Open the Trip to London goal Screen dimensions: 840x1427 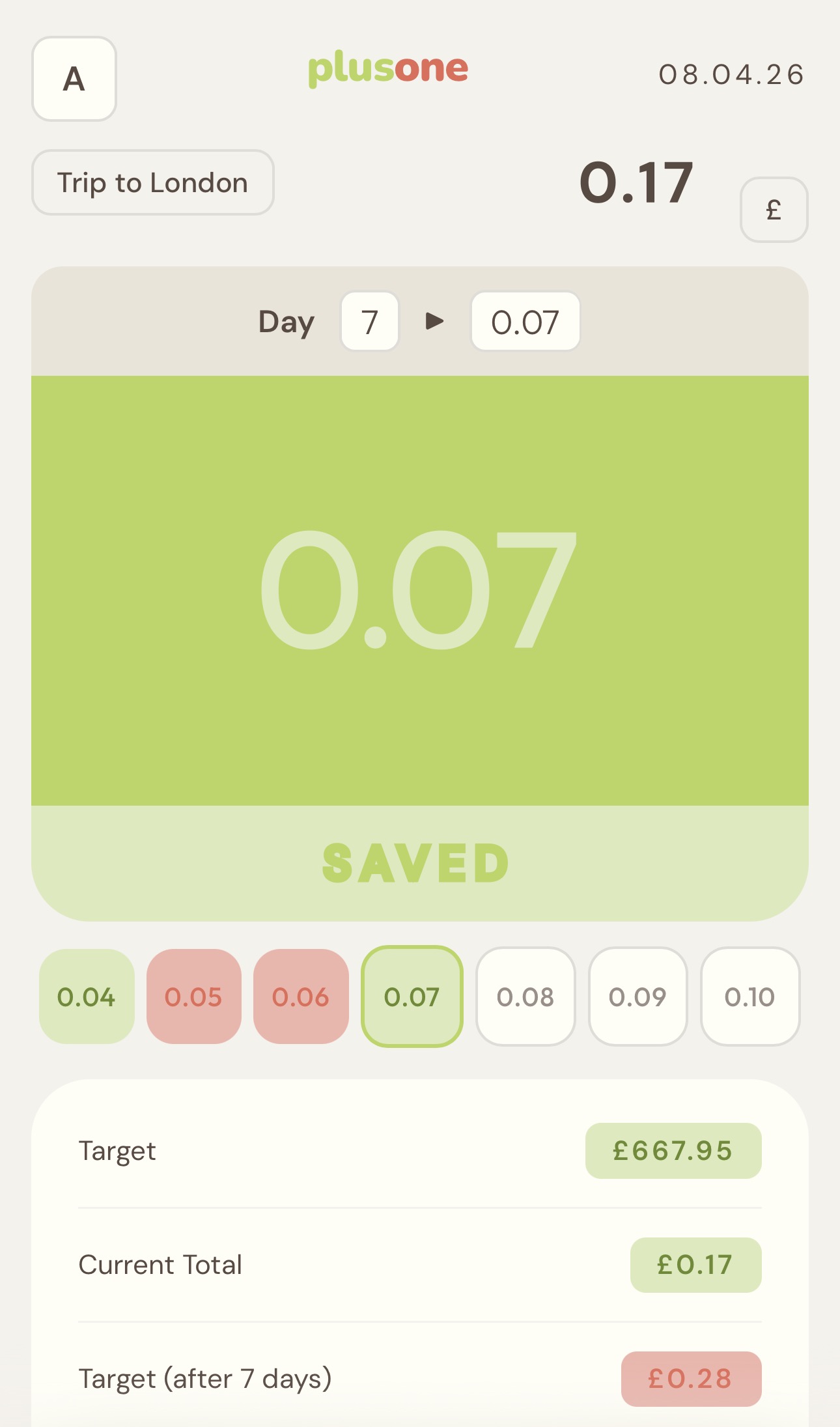click(x=152, y=182)
